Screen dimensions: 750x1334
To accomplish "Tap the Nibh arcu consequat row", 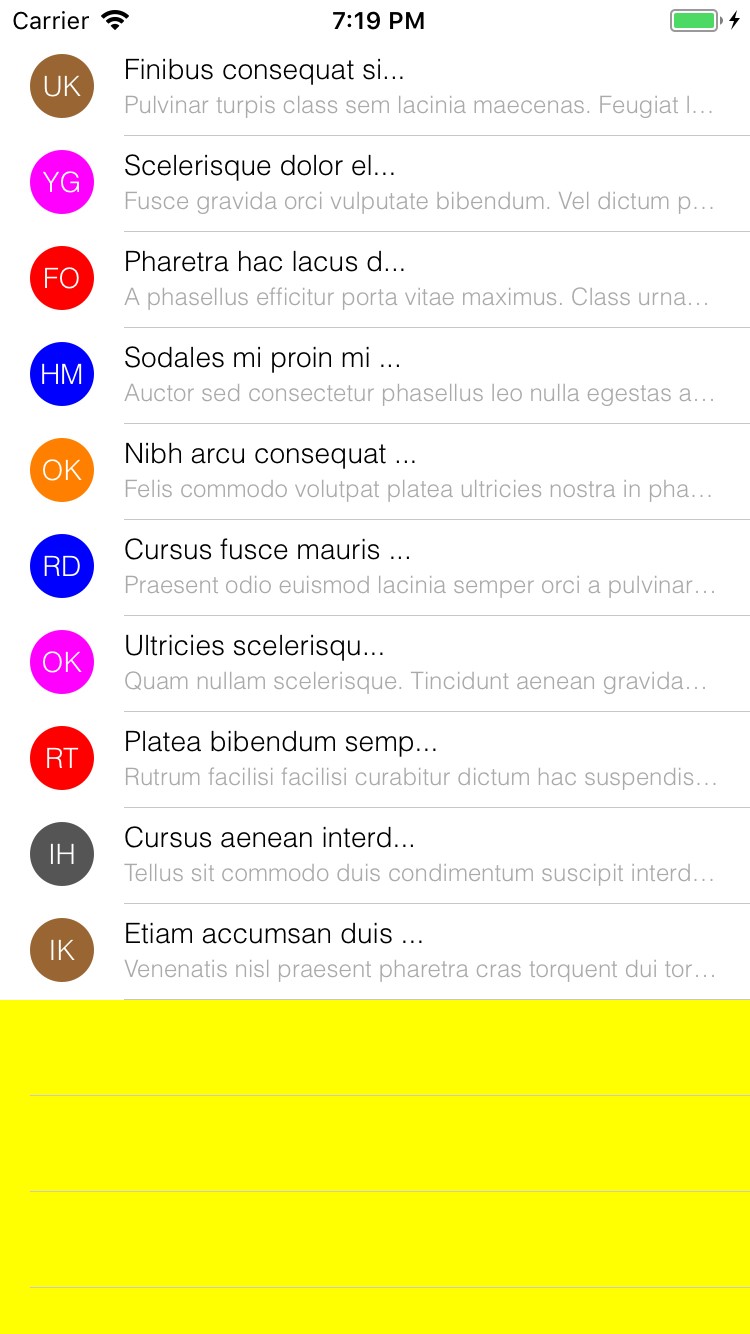I will [375, 472].
